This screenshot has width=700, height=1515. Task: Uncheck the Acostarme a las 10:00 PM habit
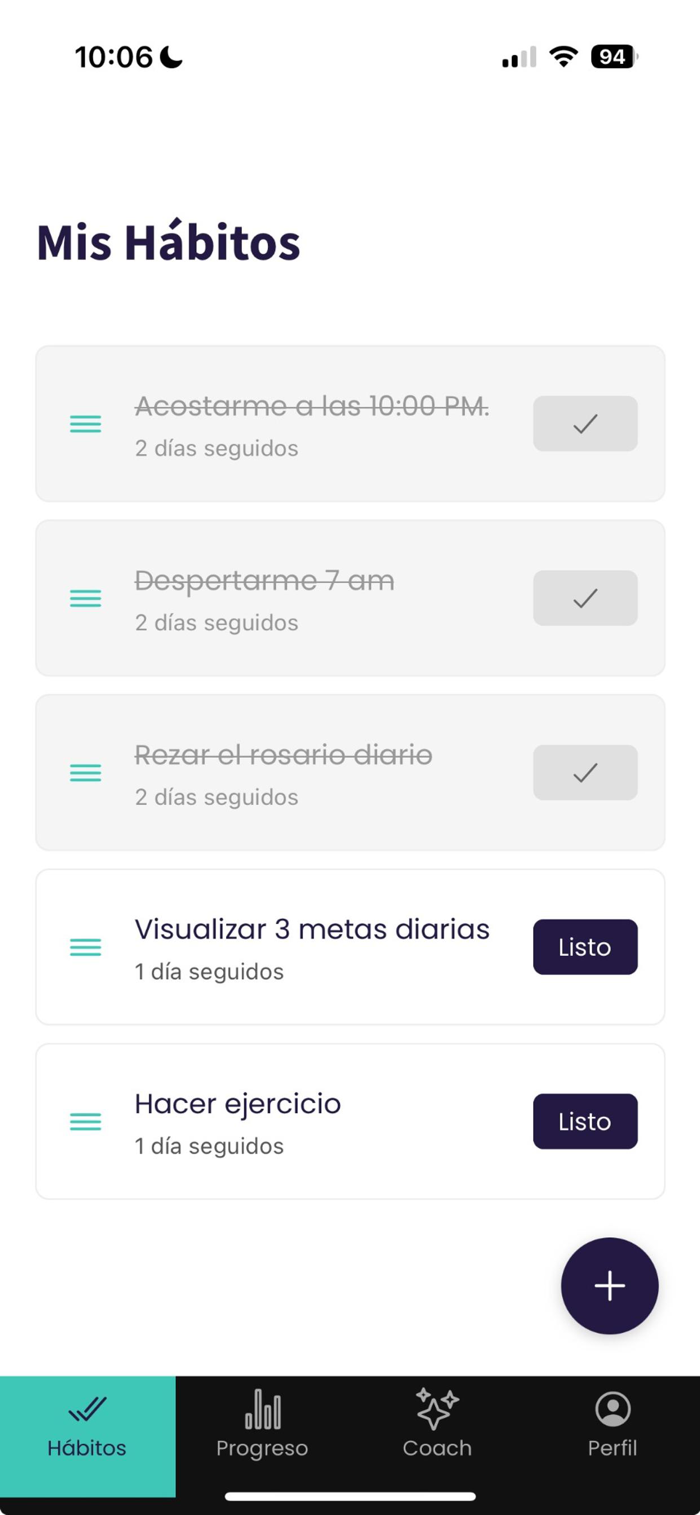585,424
